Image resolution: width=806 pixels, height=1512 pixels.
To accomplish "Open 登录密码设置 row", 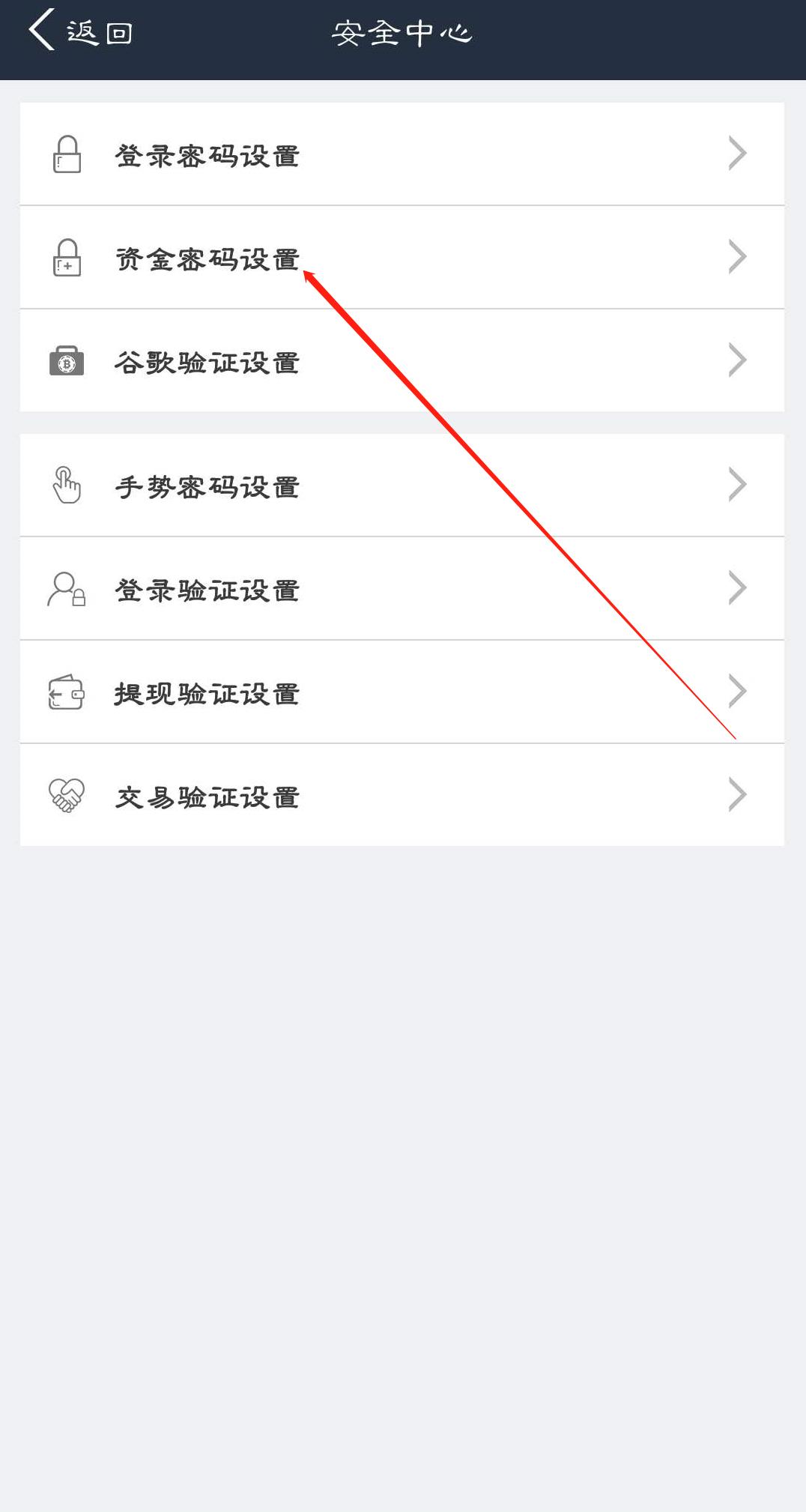I will pyautogui.click(x=402, y=154).
